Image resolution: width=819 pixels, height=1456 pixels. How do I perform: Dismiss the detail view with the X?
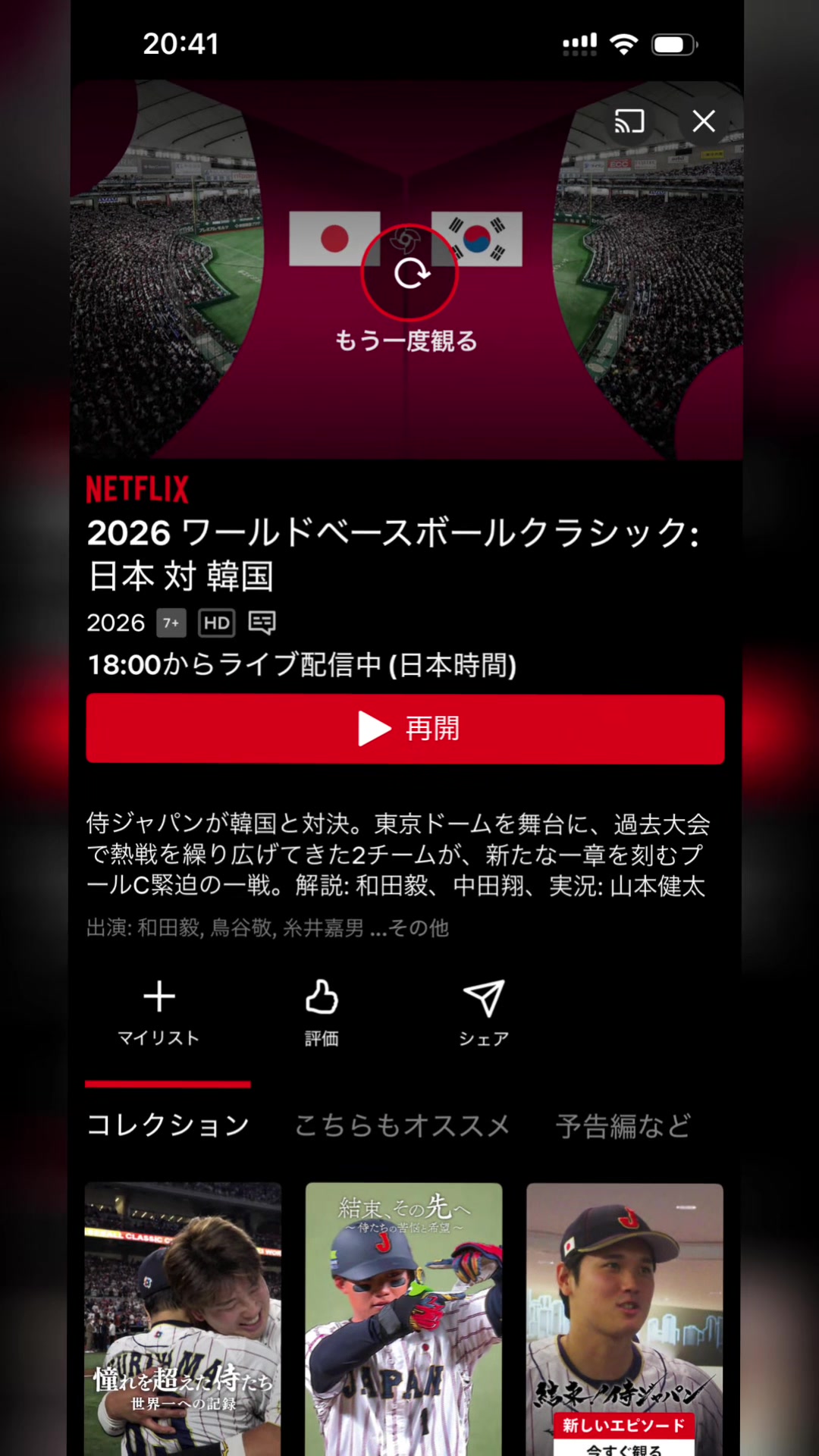[x=703, y=121]
